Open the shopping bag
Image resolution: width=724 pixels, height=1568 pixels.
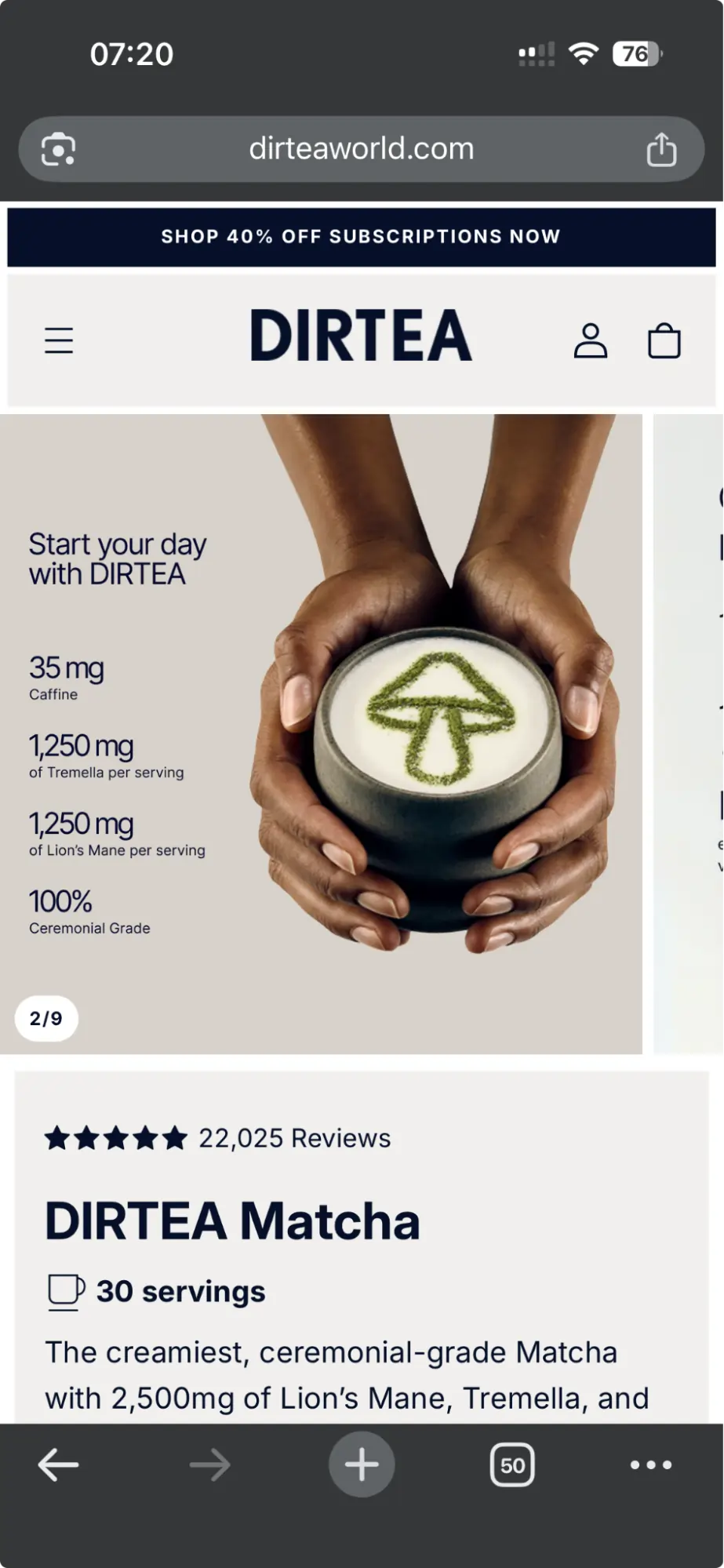664,340
